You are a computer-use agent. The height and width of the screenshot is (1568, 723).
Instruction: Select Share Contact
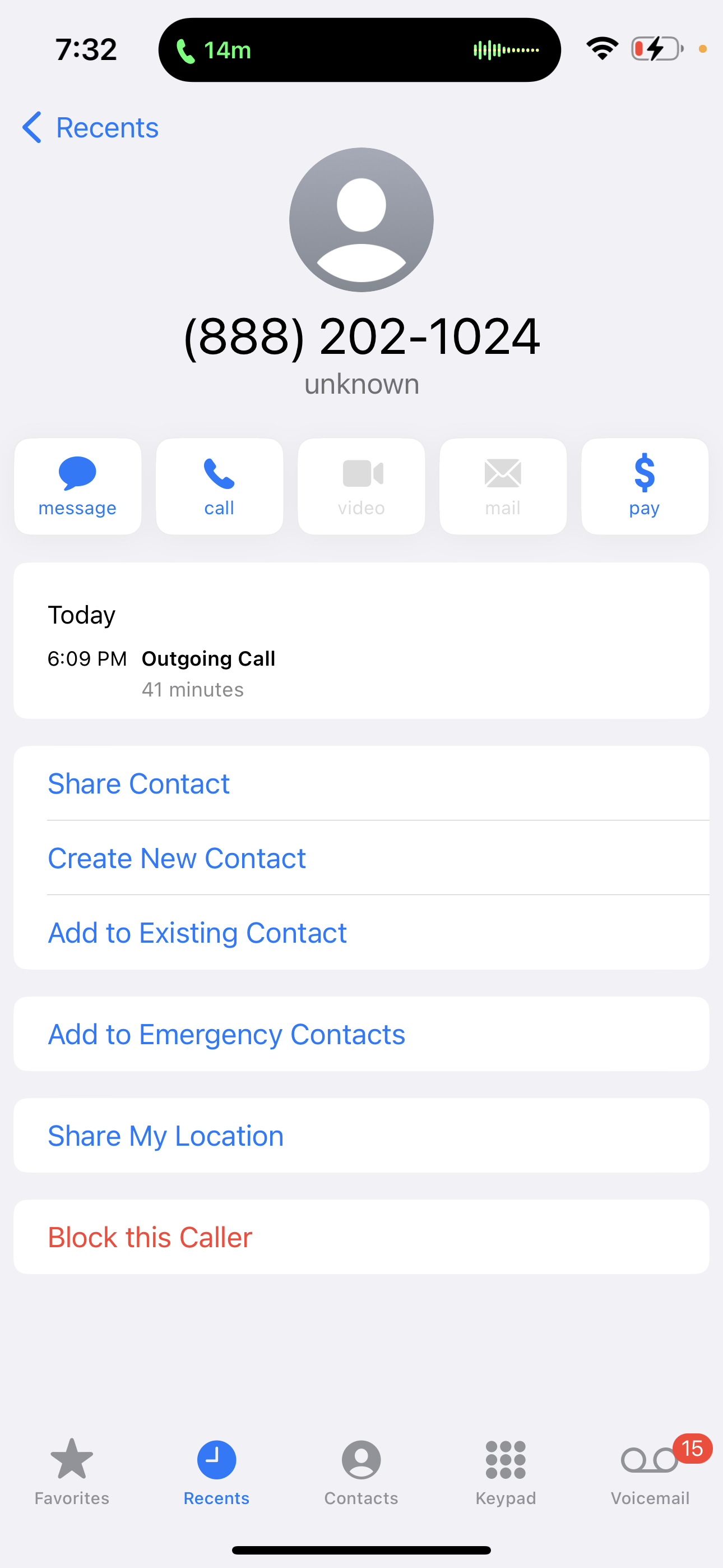click(x=139, y=783)
